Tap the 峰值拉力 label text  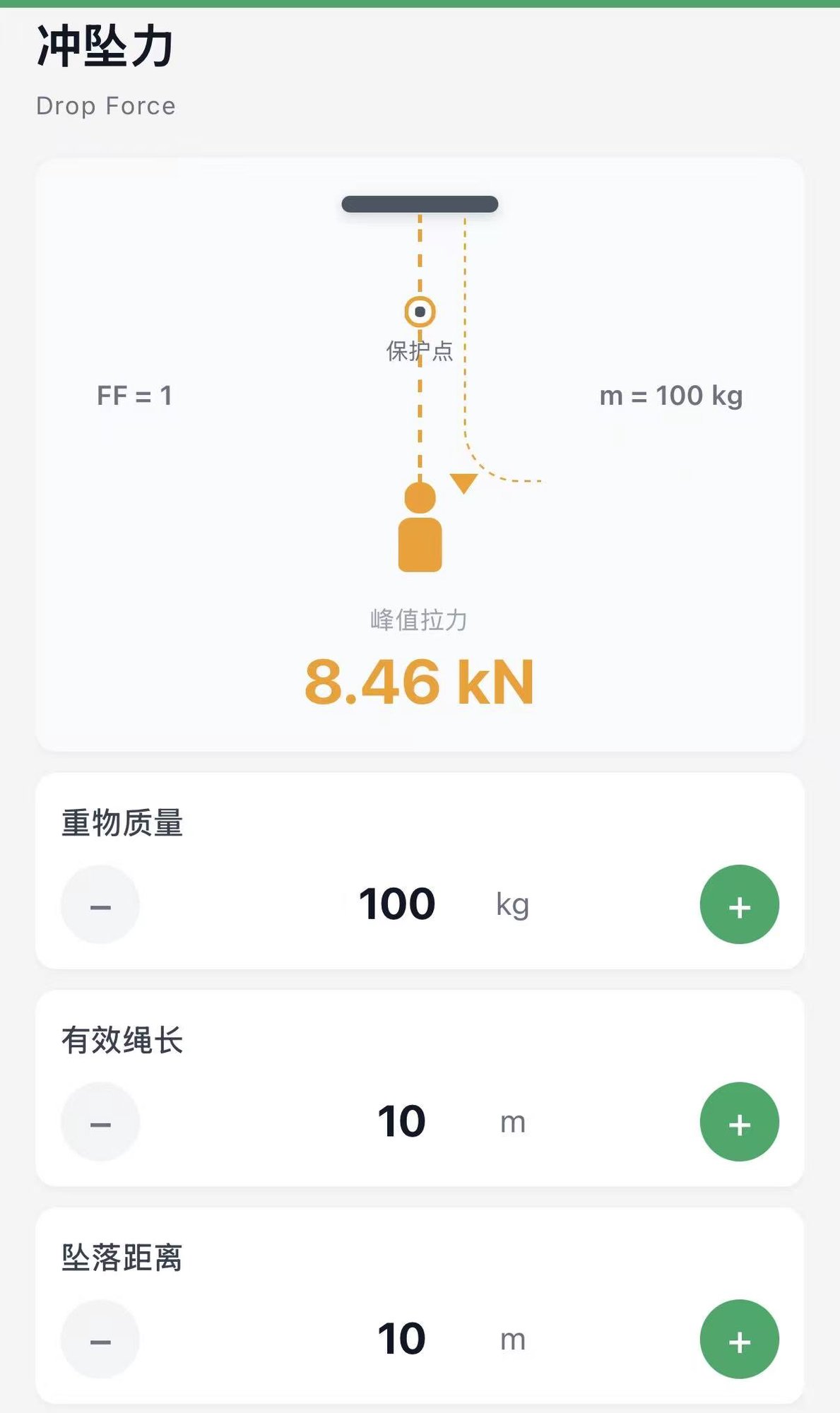point(420,618)
